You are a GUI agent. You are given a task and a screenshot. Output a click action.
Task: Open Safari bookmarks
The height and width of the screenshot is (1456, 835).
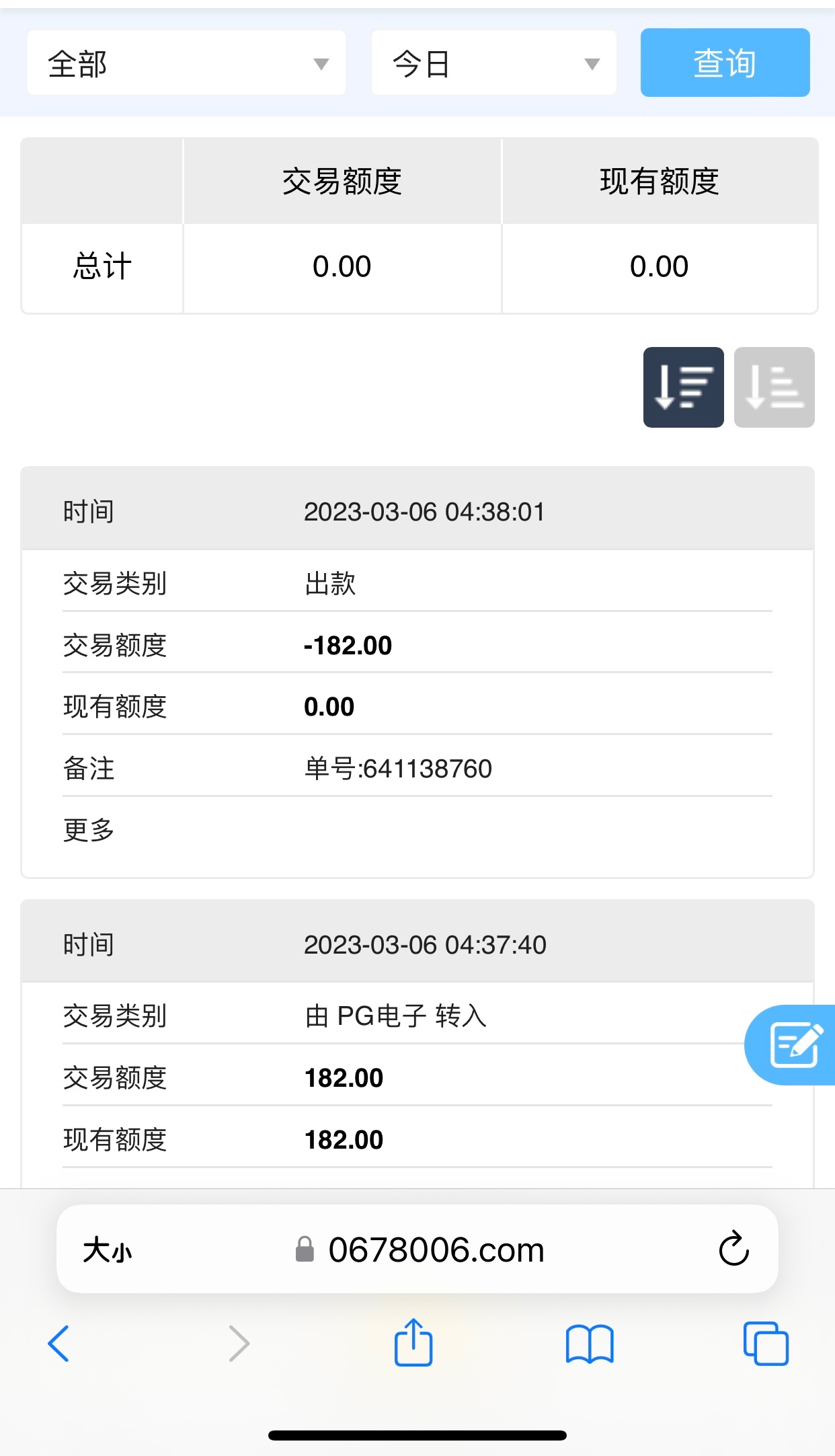[590, 1344]
